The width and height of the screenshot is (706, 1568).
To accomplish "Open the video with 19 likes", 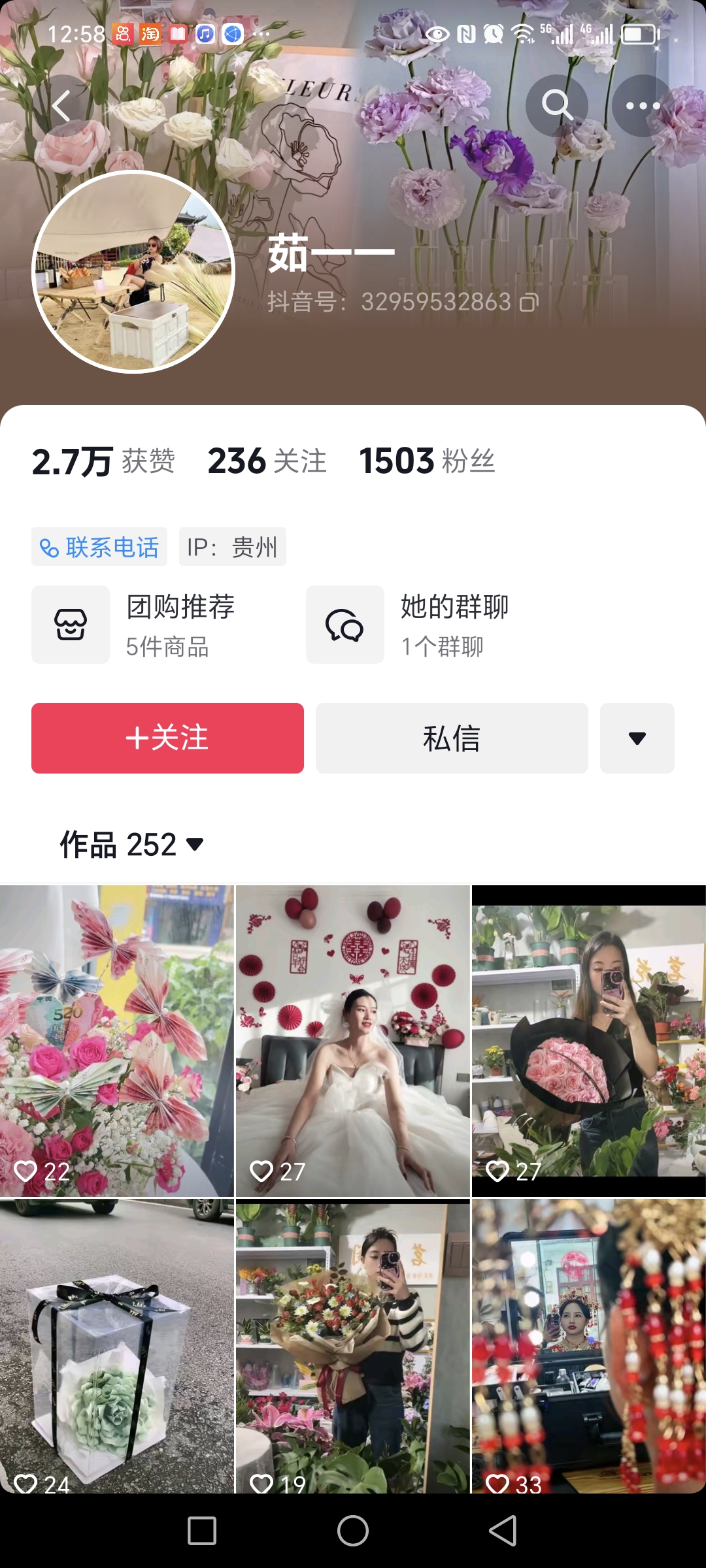I will pos(352,1346).
